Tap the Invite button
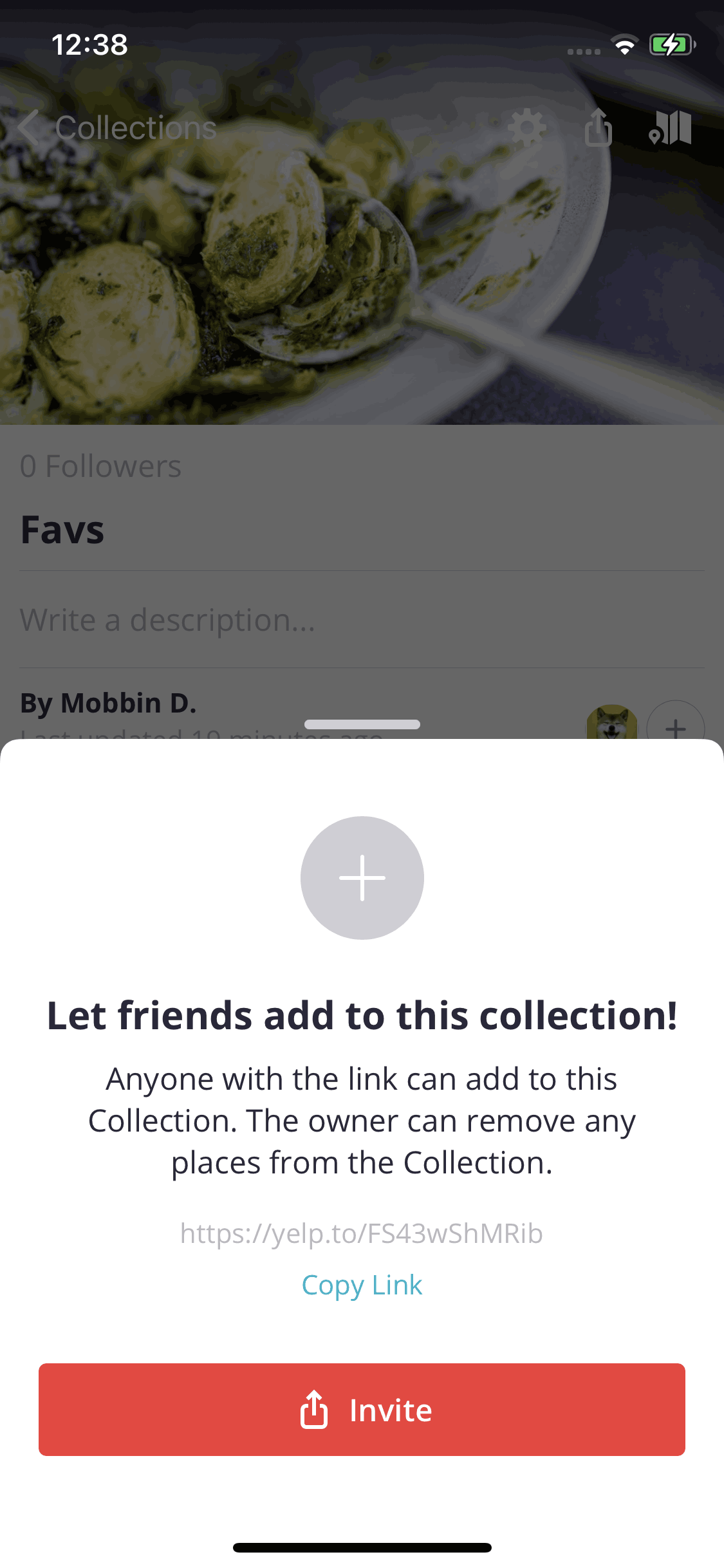This screenshot has height=1568, width=724. click(x=362, y=1409)
